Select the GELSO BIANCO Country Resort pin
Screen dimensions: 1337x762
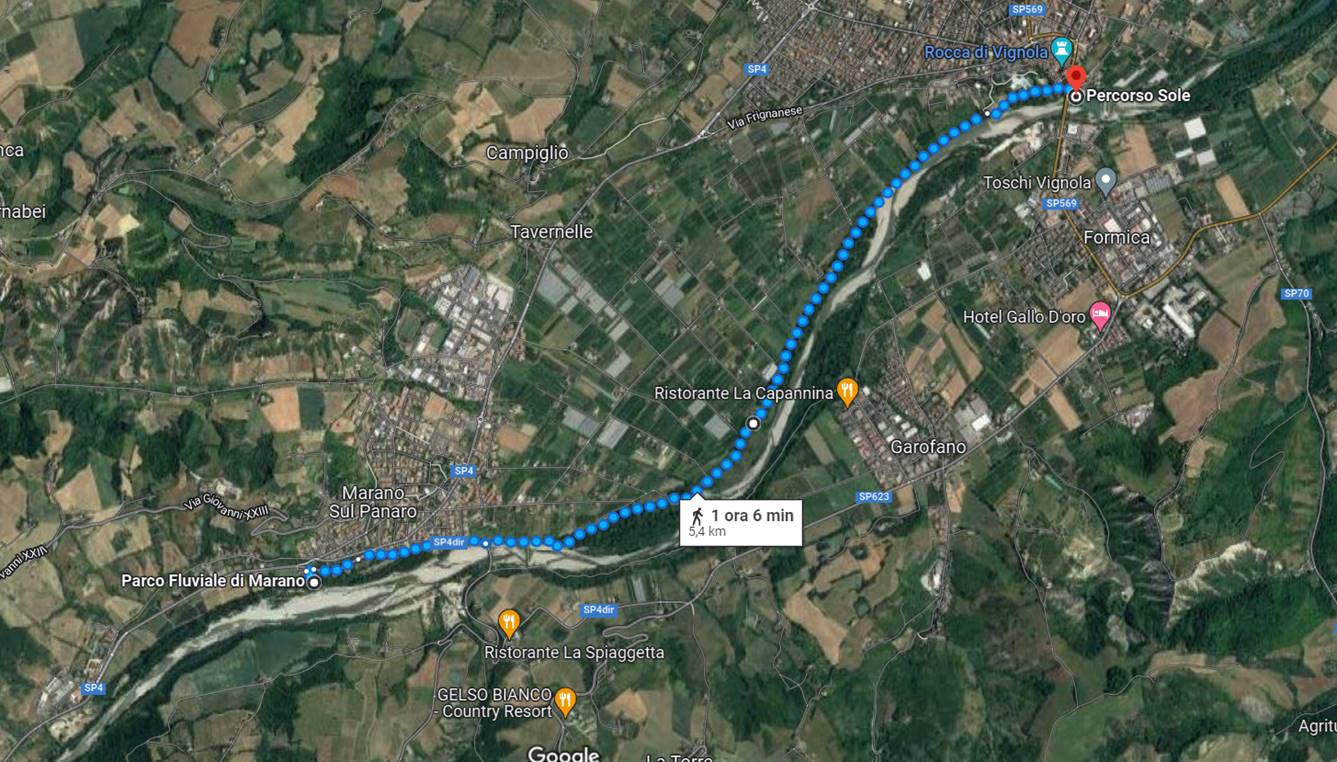pos(565,701)
